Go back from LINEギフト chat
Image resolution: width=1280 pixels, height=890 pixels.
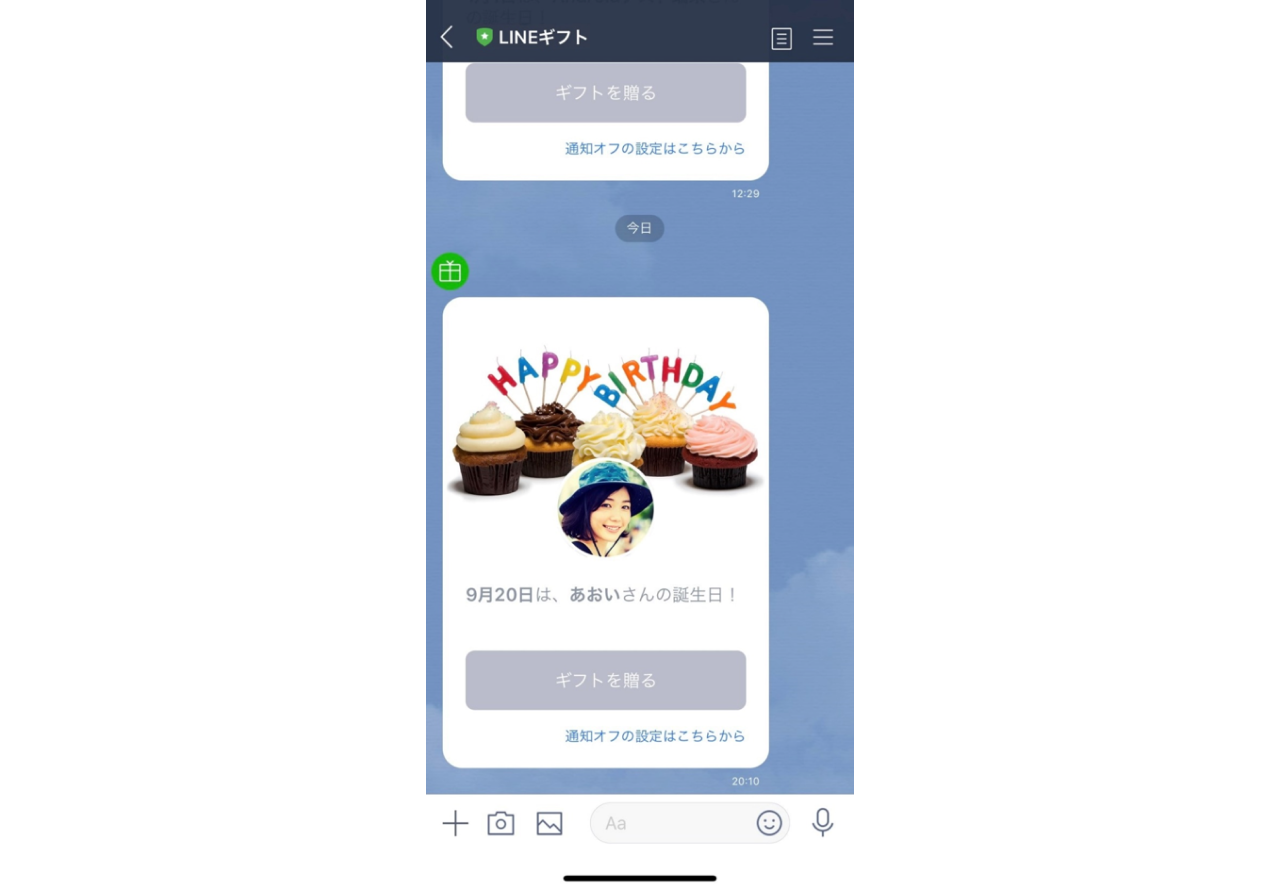click(447, 38)
